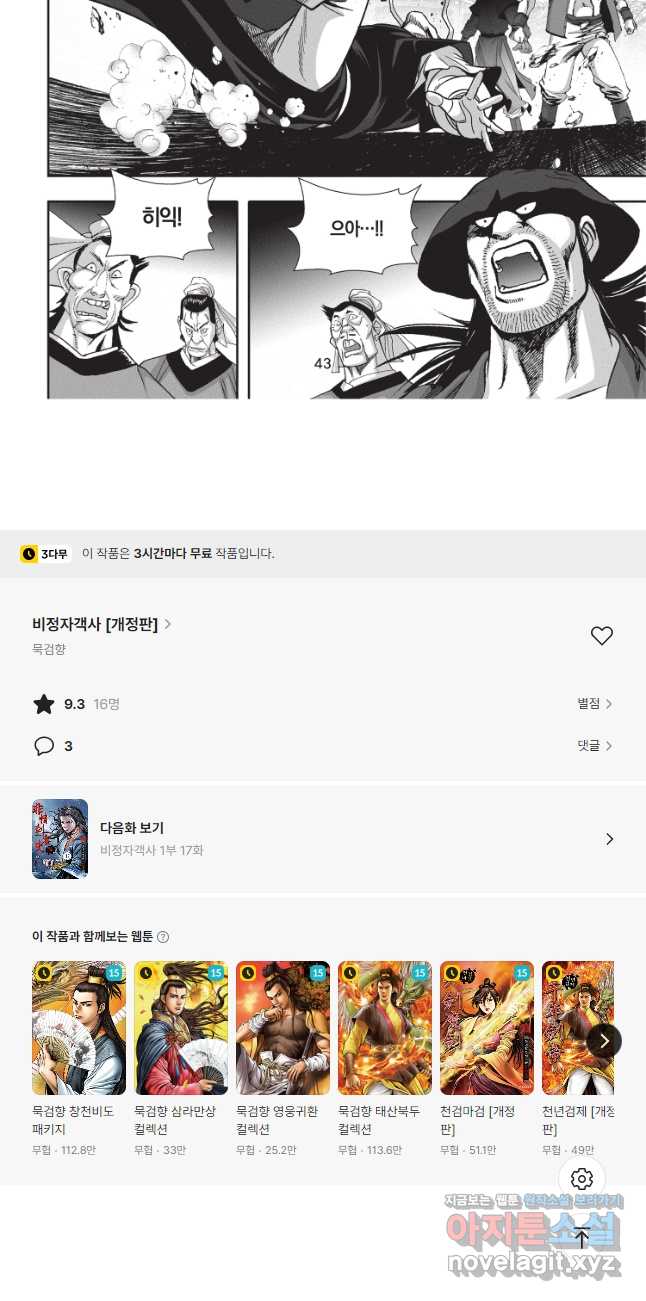The height and width of the screenshot is (1301, 646).
Task: Open the 댓글 comments page
Action: [594, 746]
